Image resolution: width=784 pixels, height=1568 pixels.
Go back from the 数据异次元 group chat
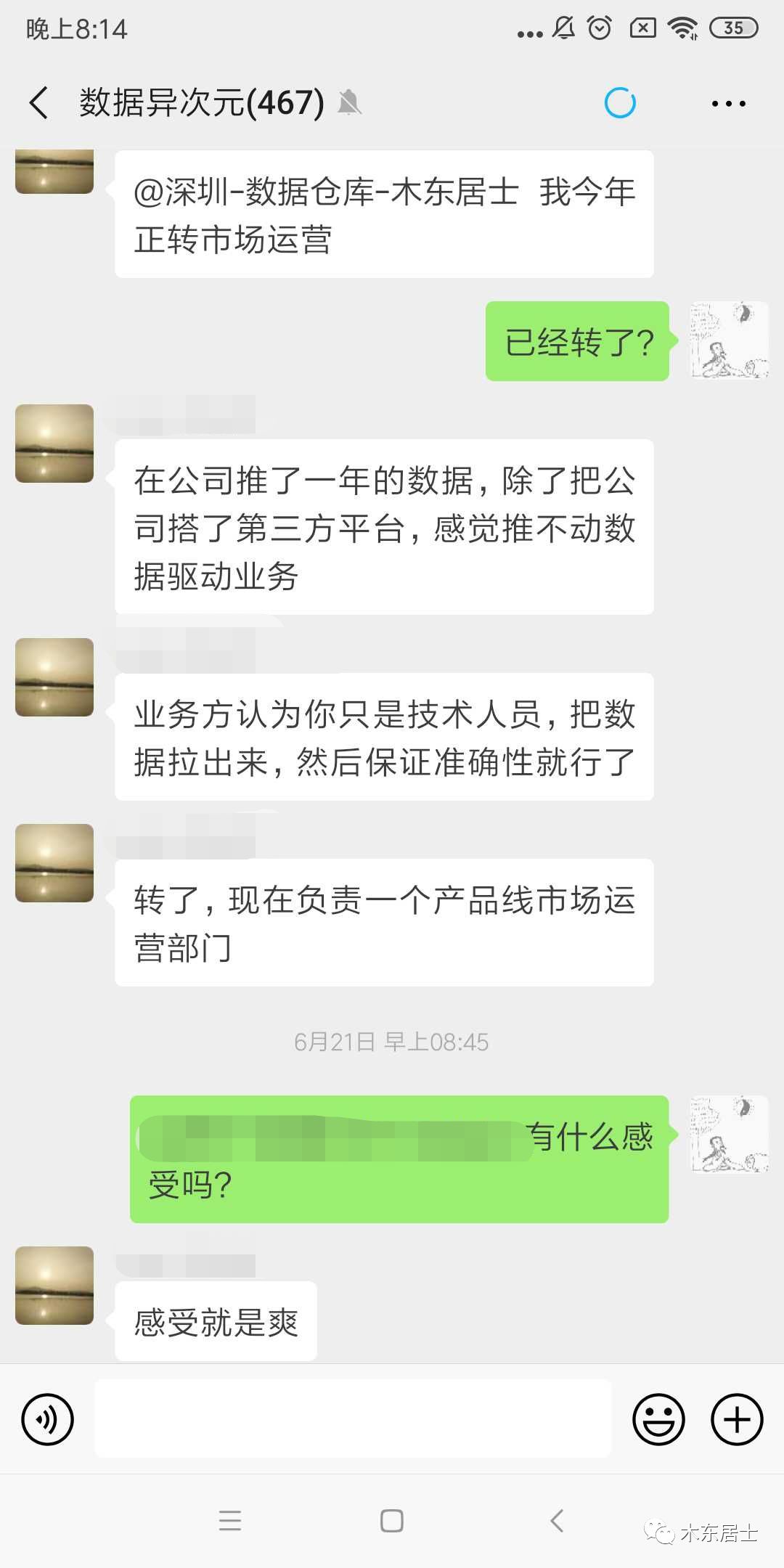39,102
